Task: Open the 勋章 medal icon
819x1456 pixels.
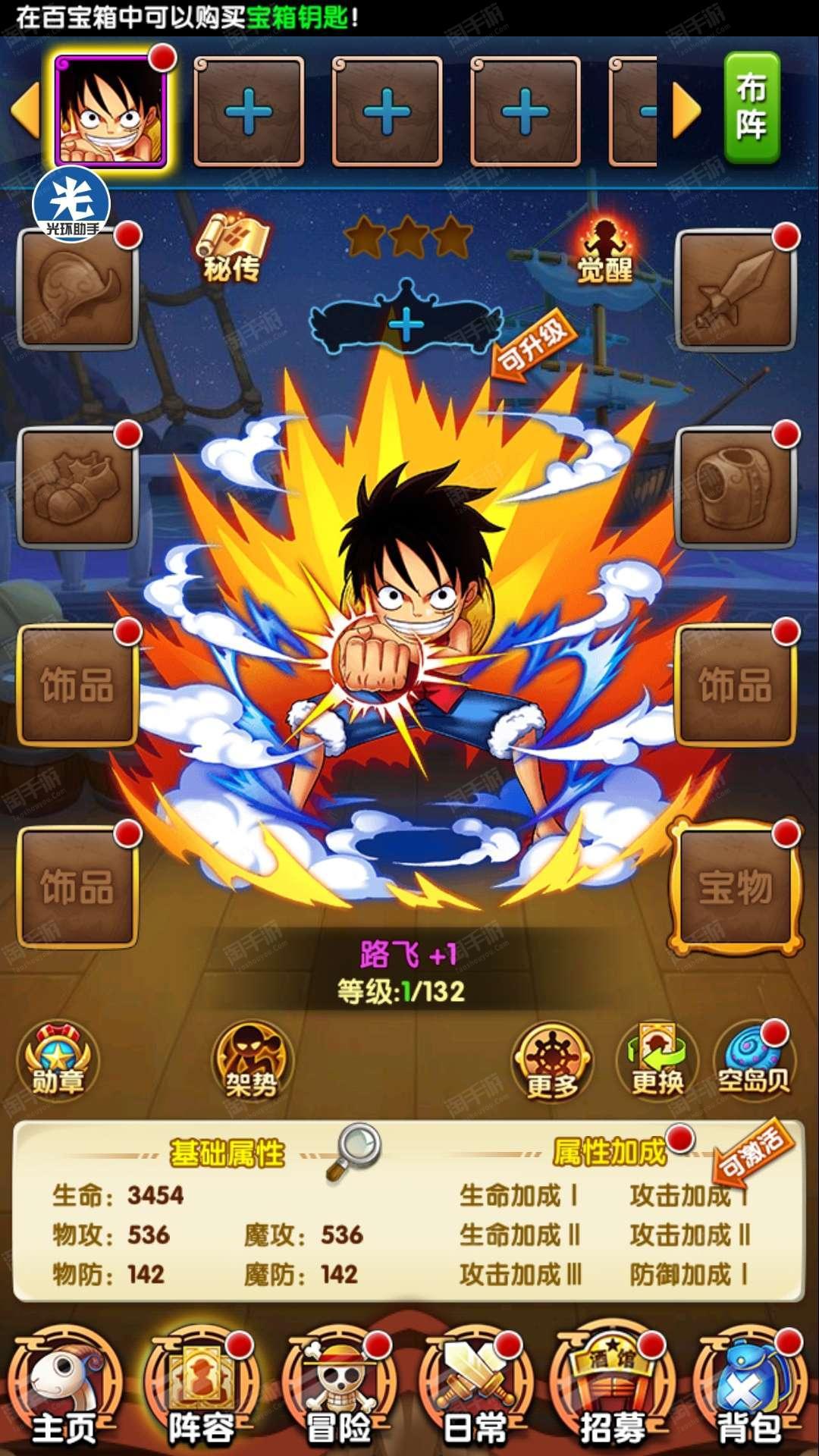Action: click(x=58, y=1060)
